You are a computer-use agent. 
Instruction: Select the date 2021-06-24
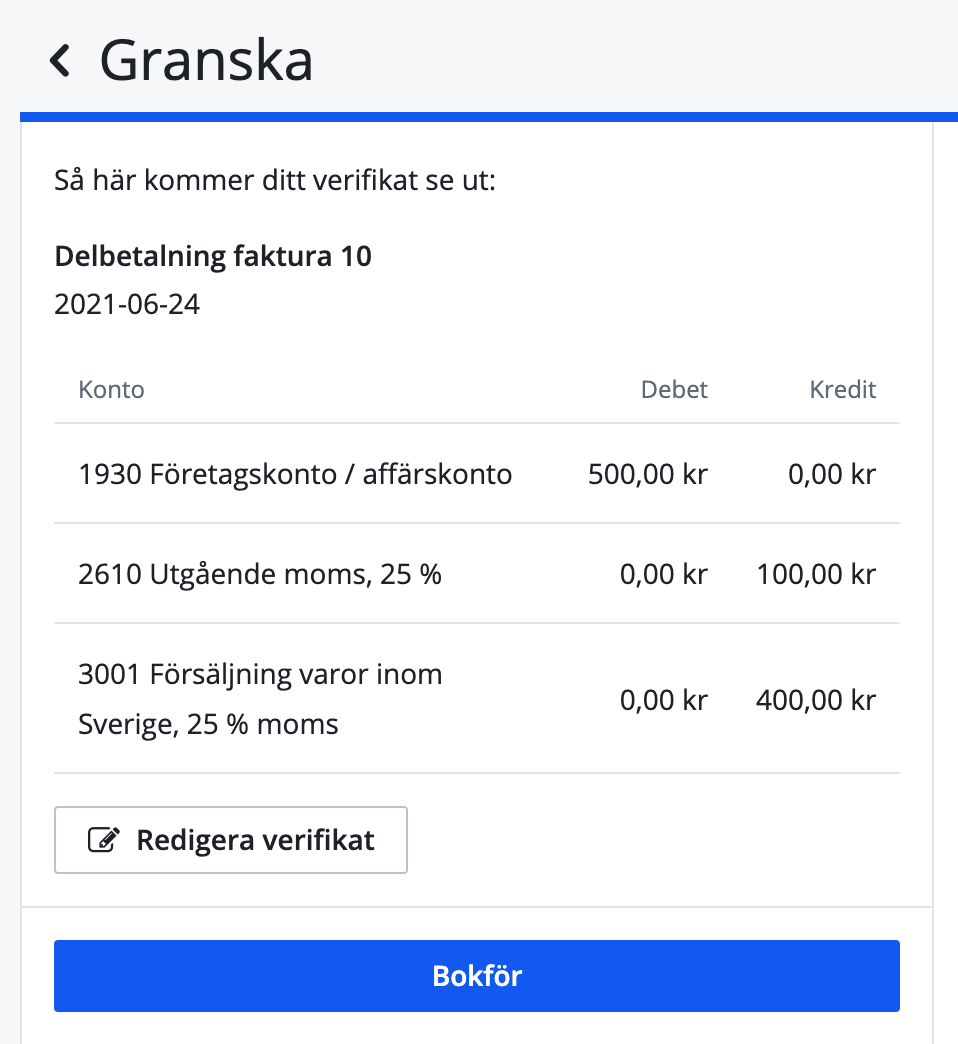[x=126, y=303]
